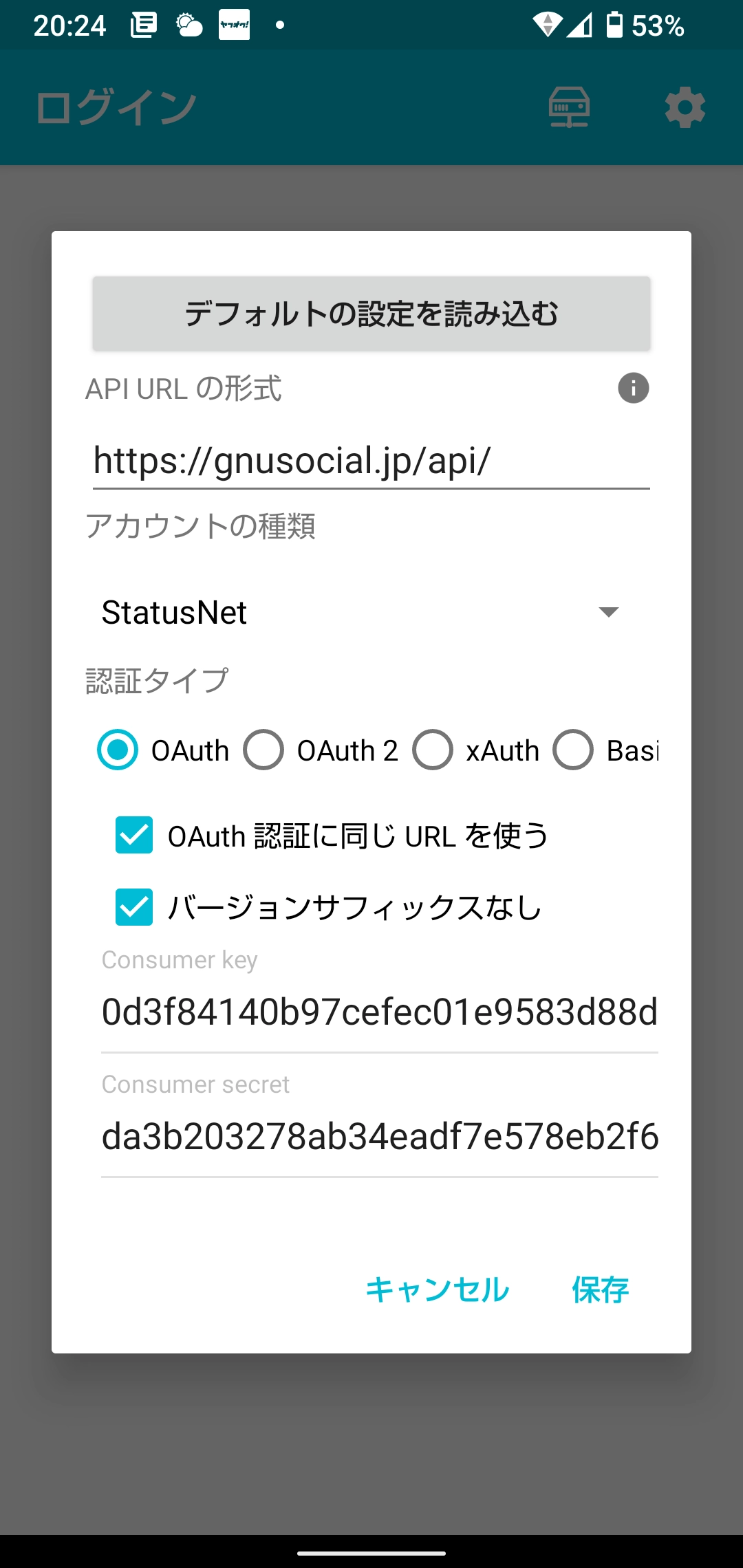Select the Basic authentication radio button
The height and width of the screenshot is (1568, 743).
[x=605, y=750]
